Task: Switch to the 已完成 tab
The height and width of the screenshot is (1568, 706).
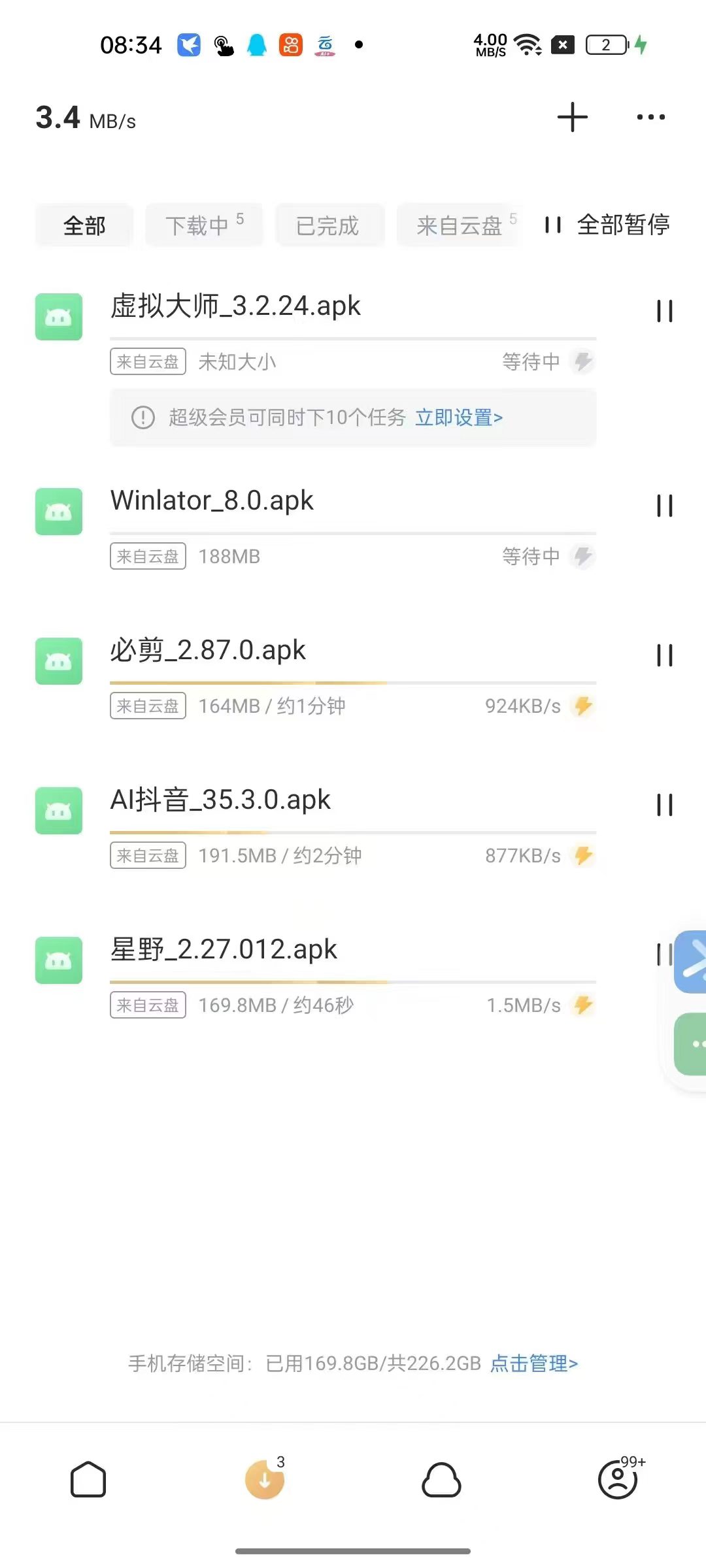Action: tap(328, 225)
